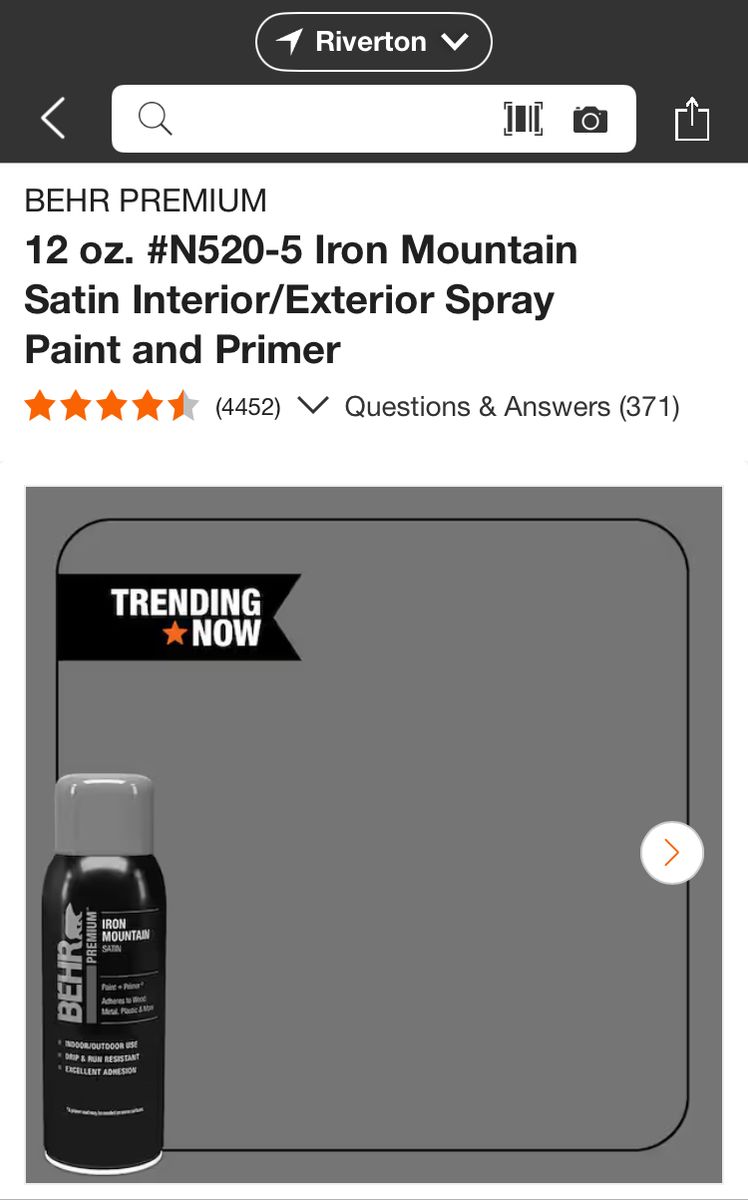
Task: Go back to the previous page
Action: click(53, 119)
